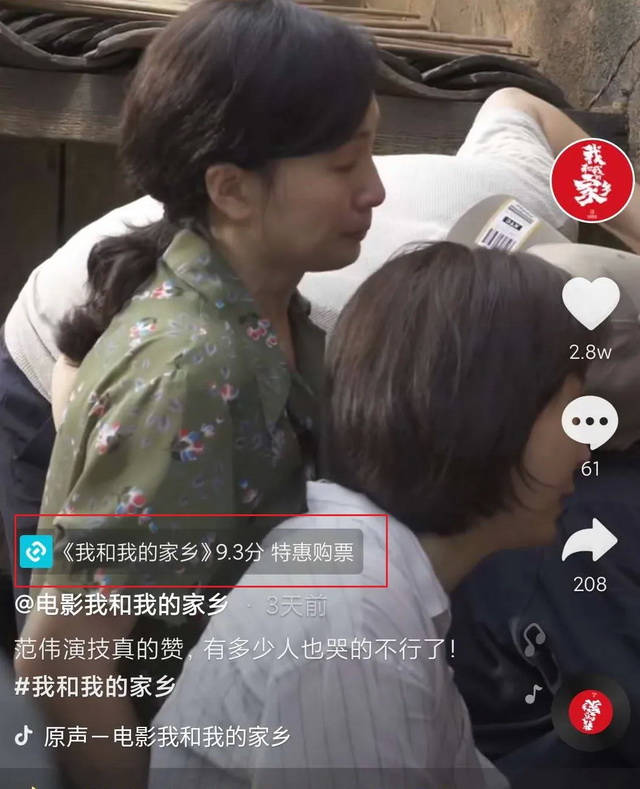The width and height of the screenshot is (640, 789).
Task: Open the #我和我的家乡 hashtag
Action: (96, 687)
